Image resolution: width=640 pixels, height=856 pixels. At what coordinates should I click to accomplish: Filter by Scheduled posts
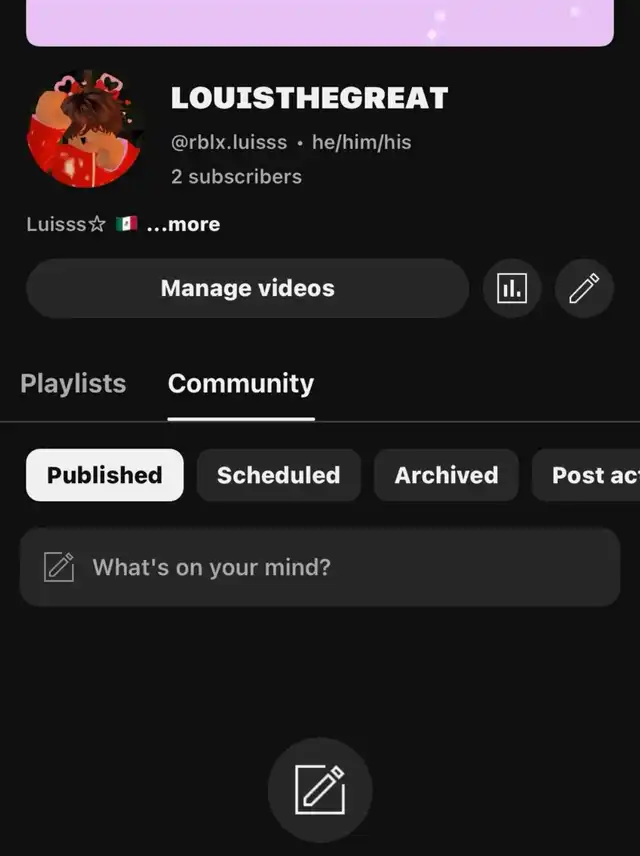point(278,475)
